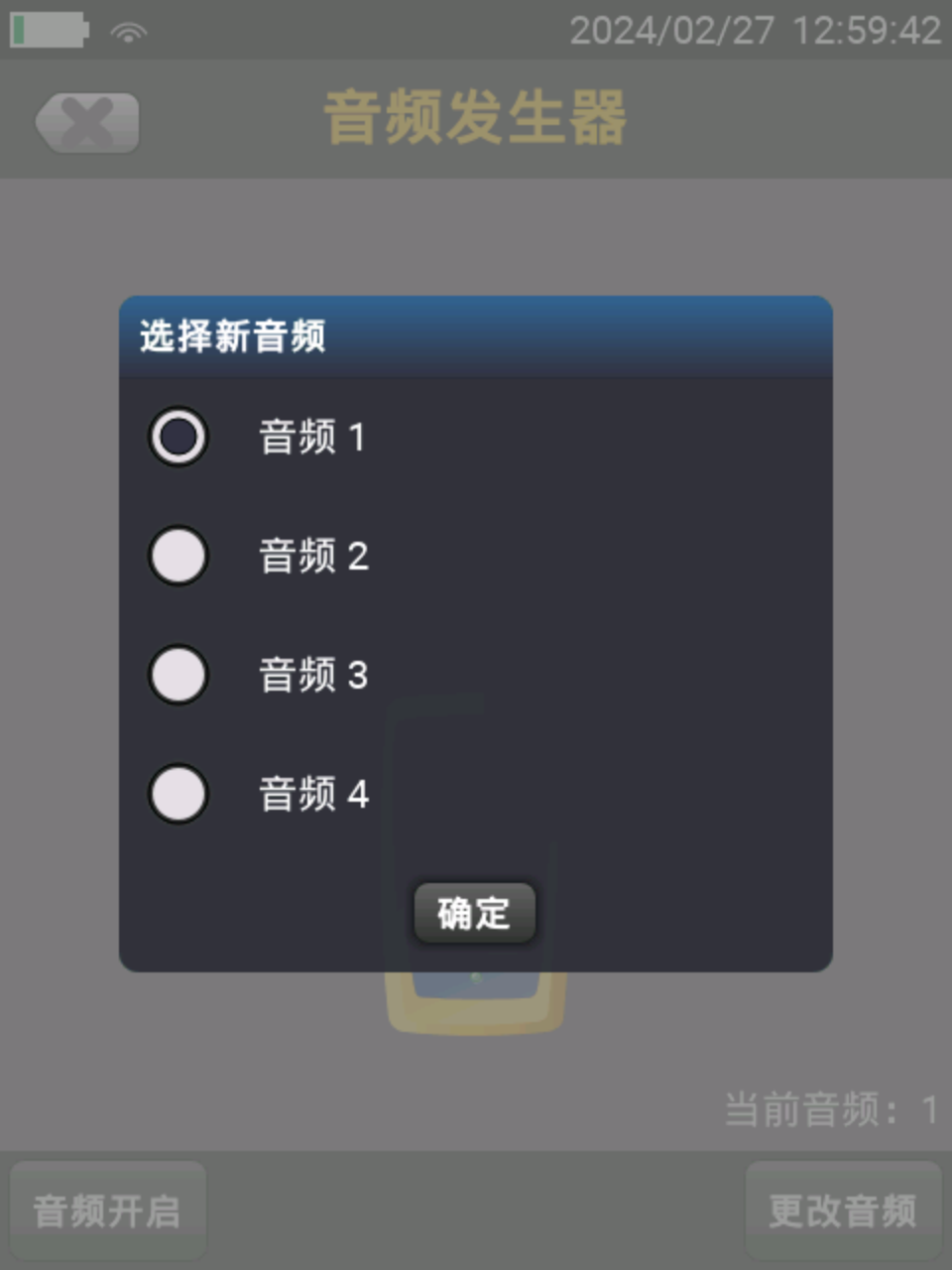The height and width of the screenshot is (1270, 952).
Task: Choose 音频 2 as the new tone
Action: coord(178,556)
